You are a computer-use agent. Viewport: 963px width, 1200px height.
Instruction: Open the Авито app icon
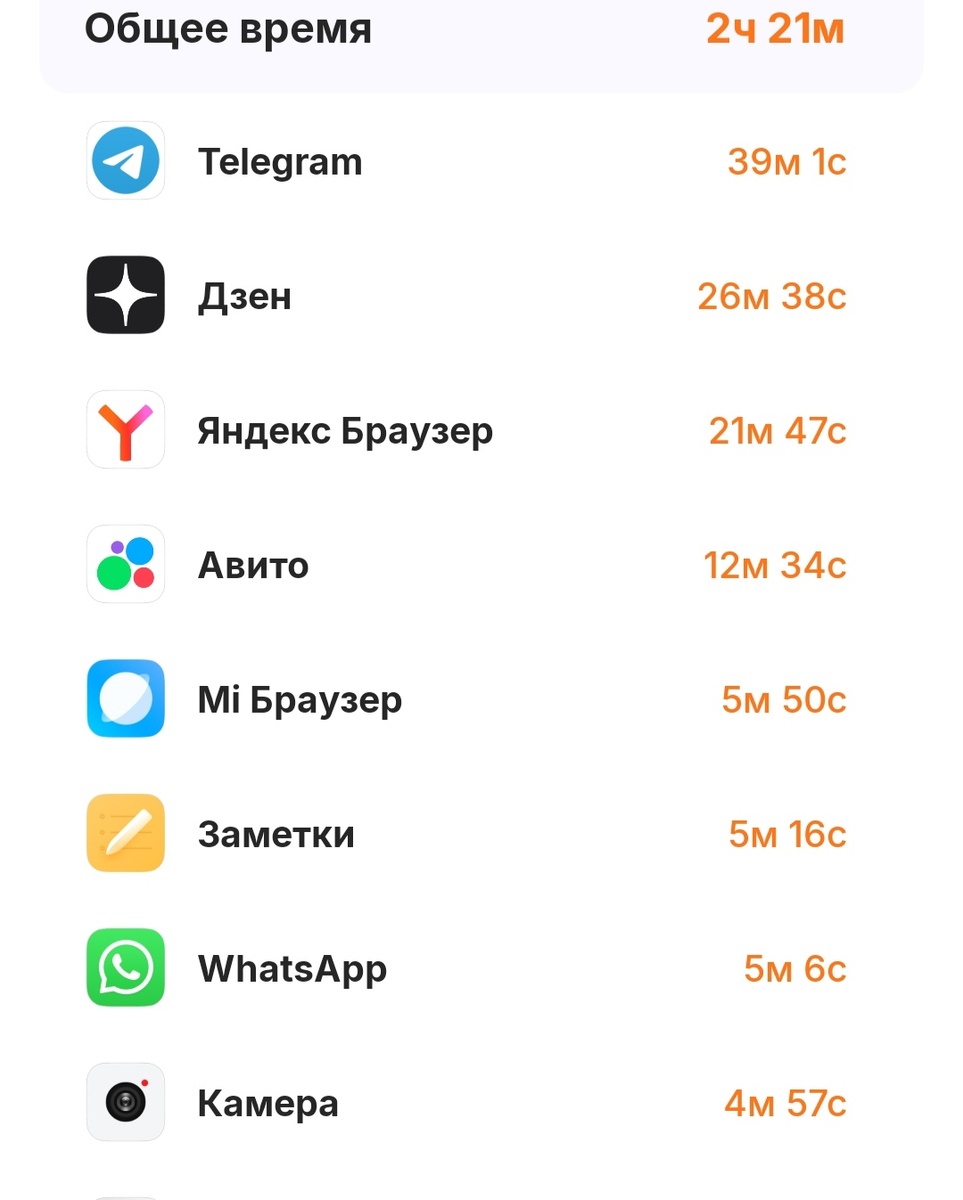click(125, 564)
